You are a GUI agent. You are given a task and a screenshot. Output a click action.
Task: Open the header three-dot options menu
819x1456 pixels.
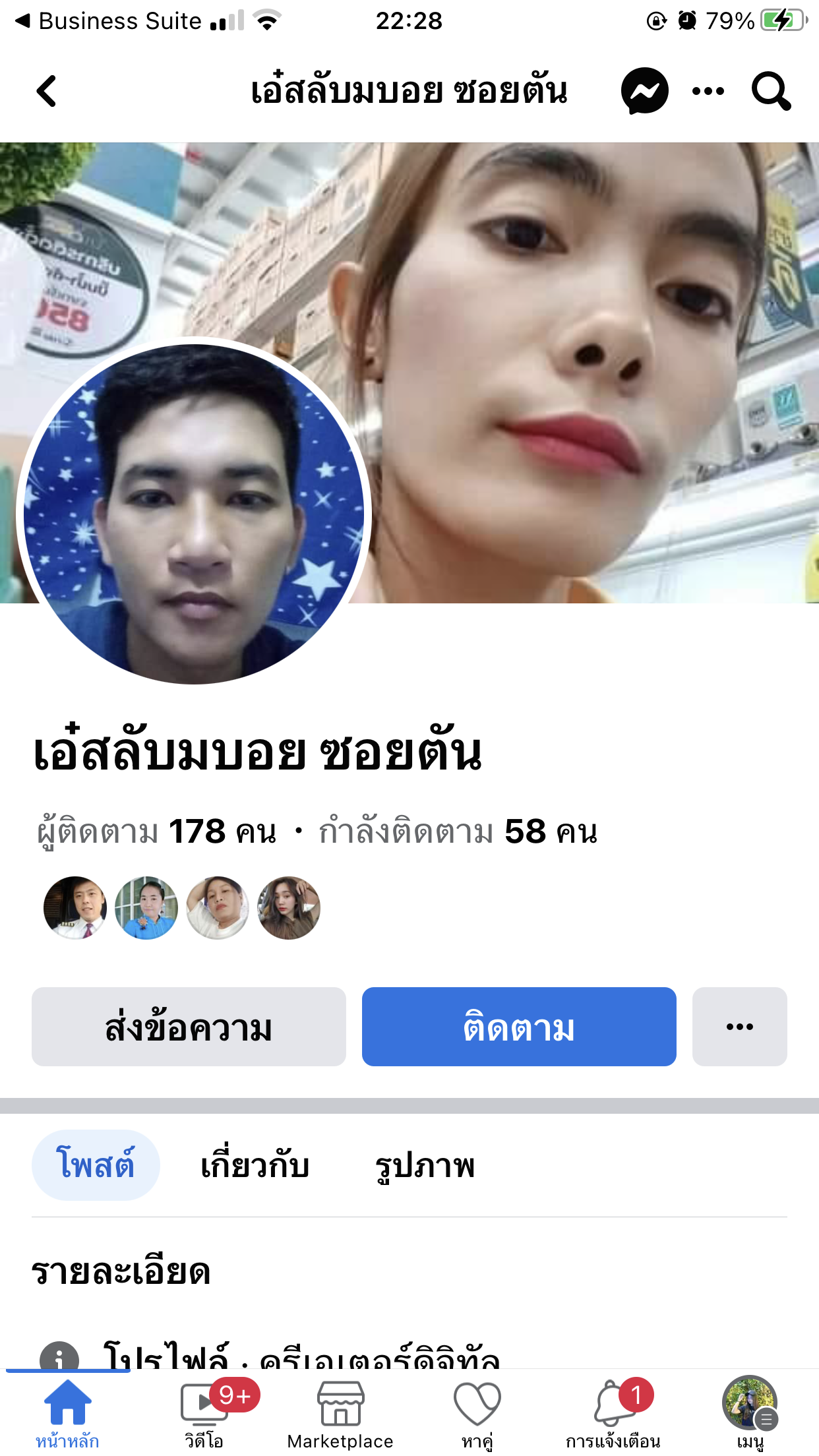pos(708,91)
